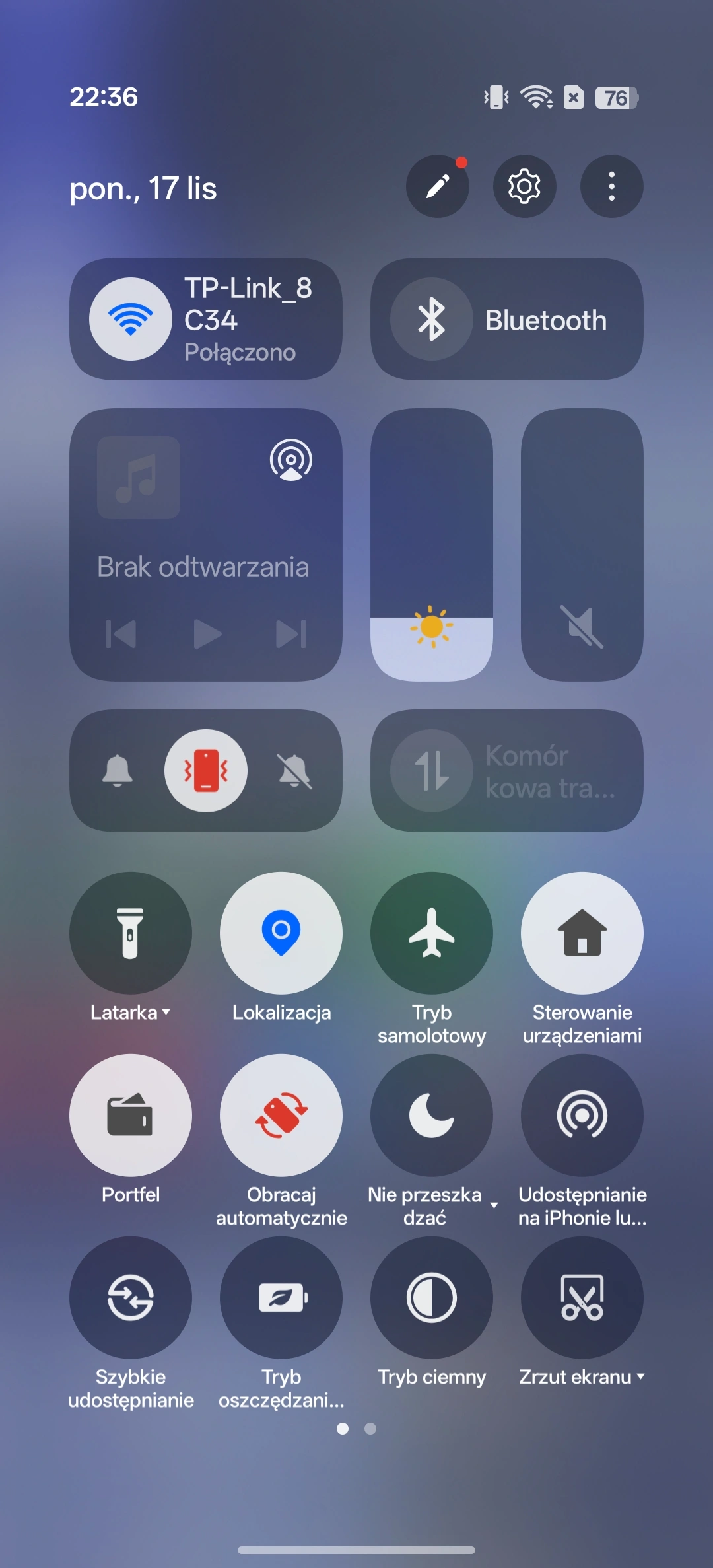Open Sterowanie urządzeniami device controls
713x1568 pixels.
[582, 933]
